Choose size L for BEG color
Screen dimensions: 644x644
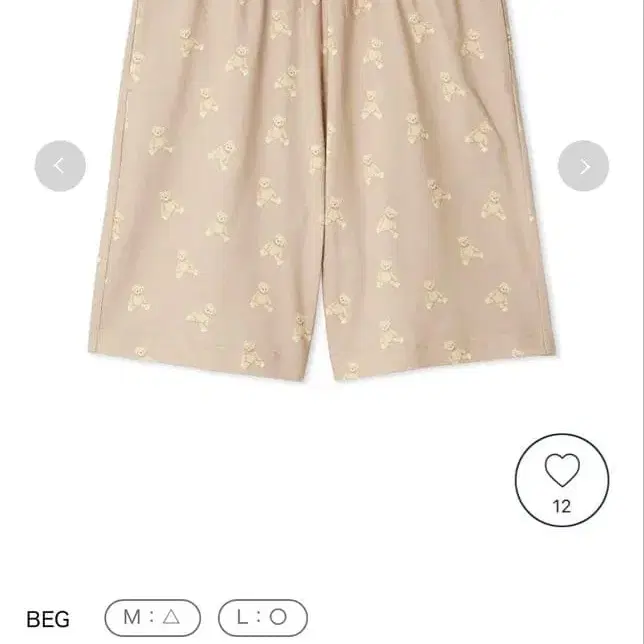pos(263,617)
